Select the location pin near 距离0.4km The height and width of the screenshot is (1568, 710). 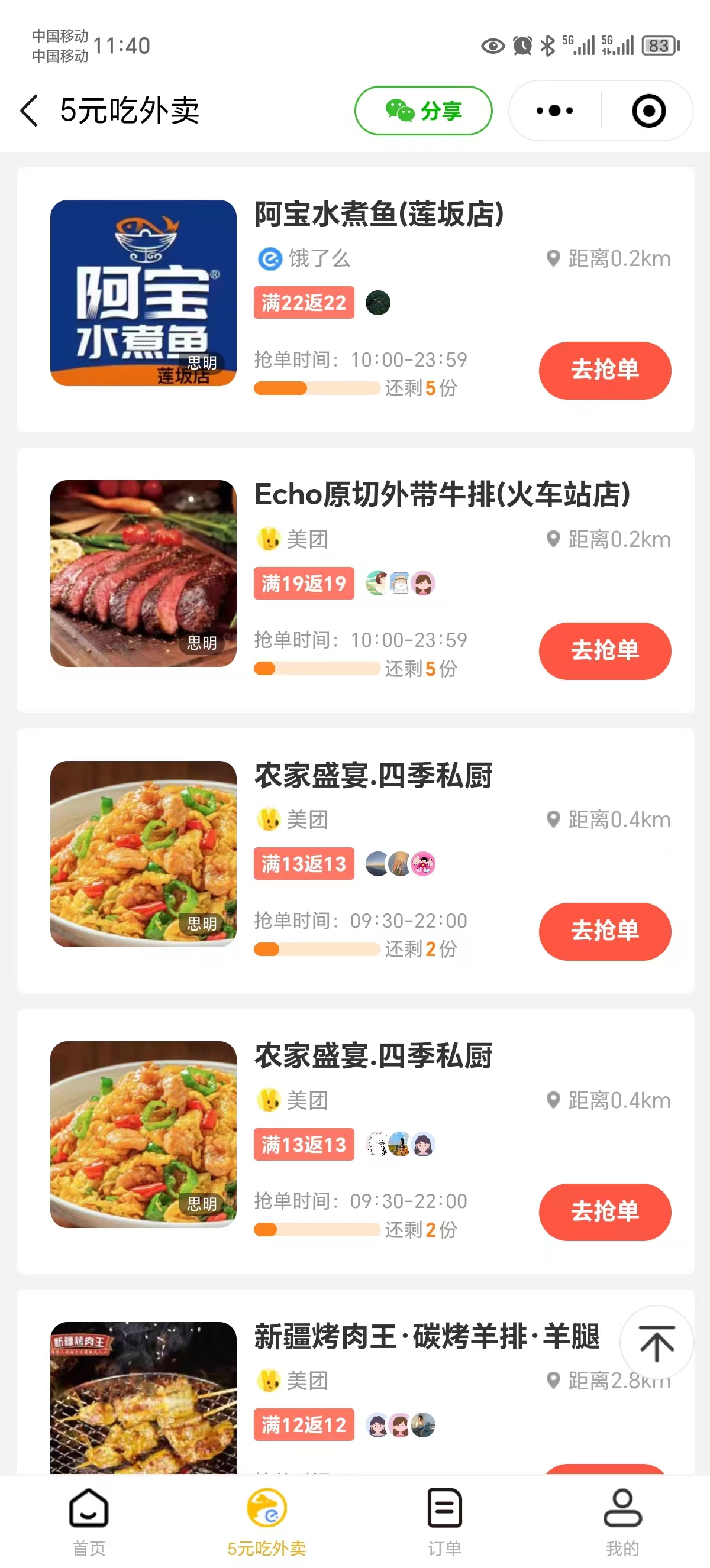pos(553,819)
